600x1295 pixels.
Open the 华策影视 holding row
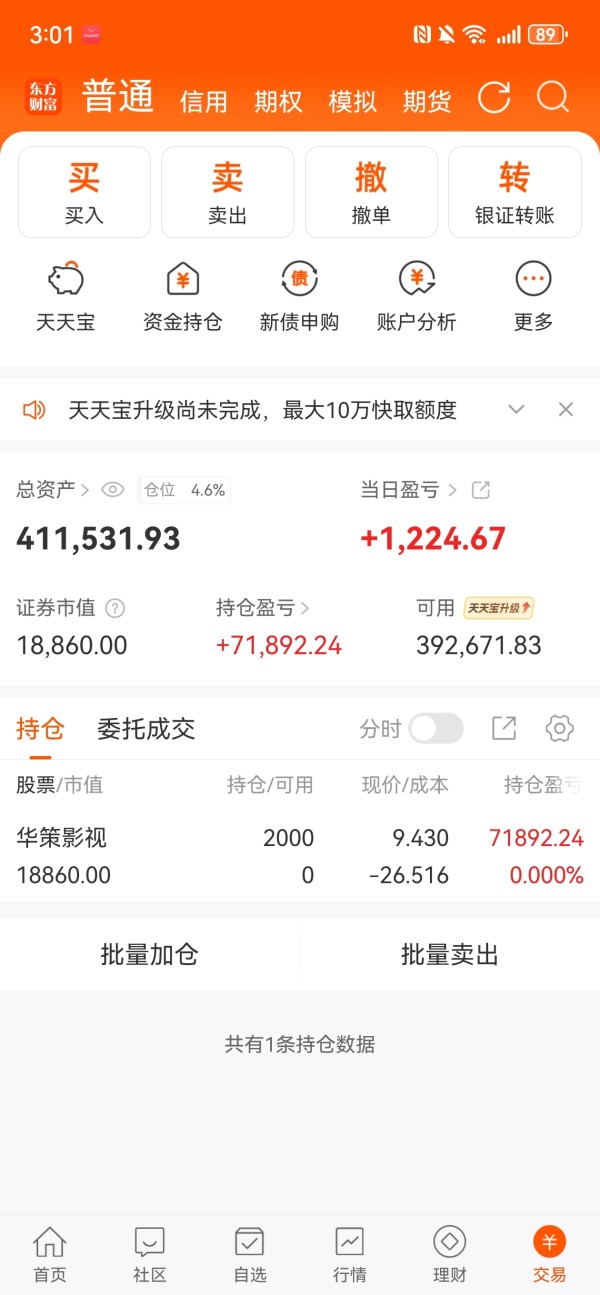click(x=300, y=856)
